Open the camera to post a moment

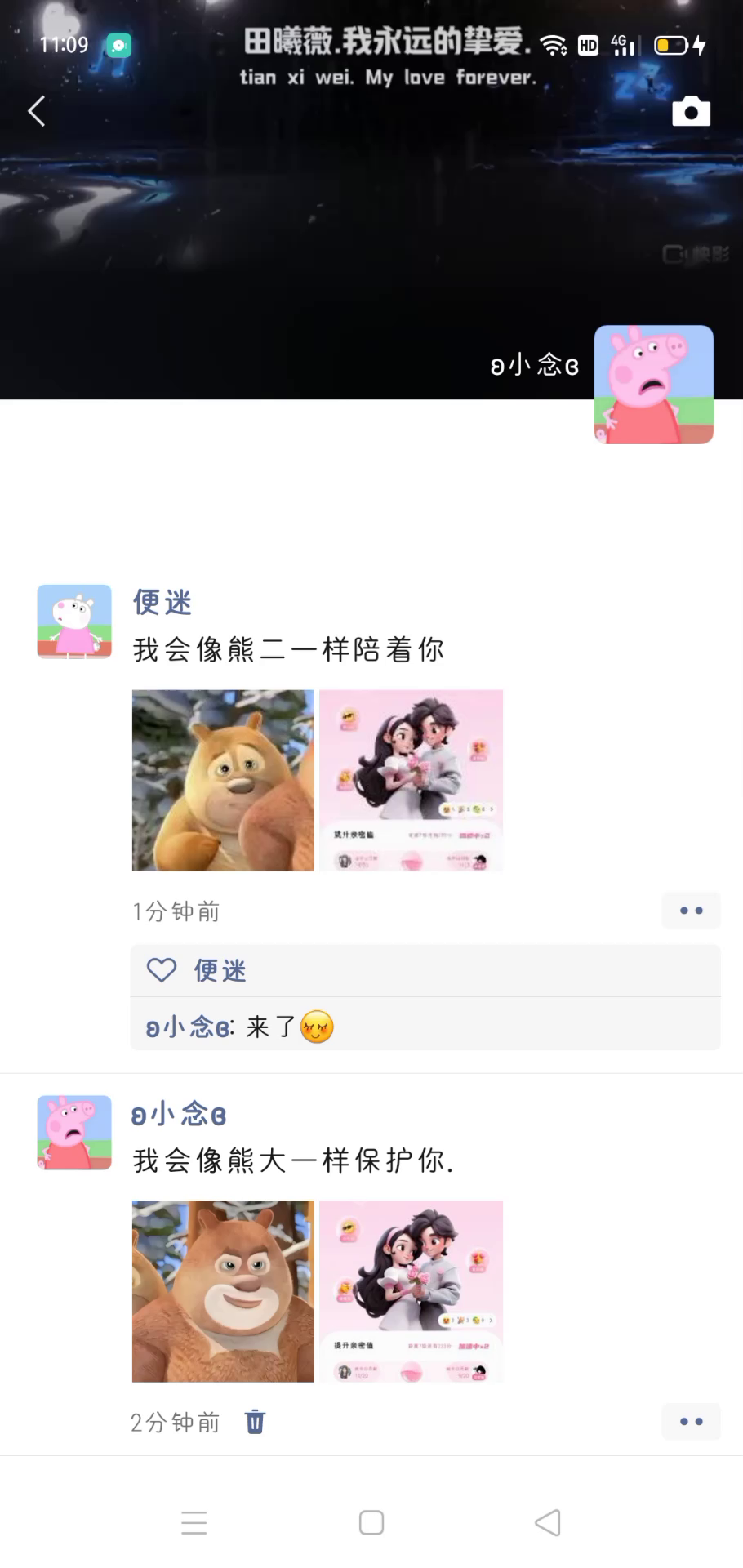[691, 111]
